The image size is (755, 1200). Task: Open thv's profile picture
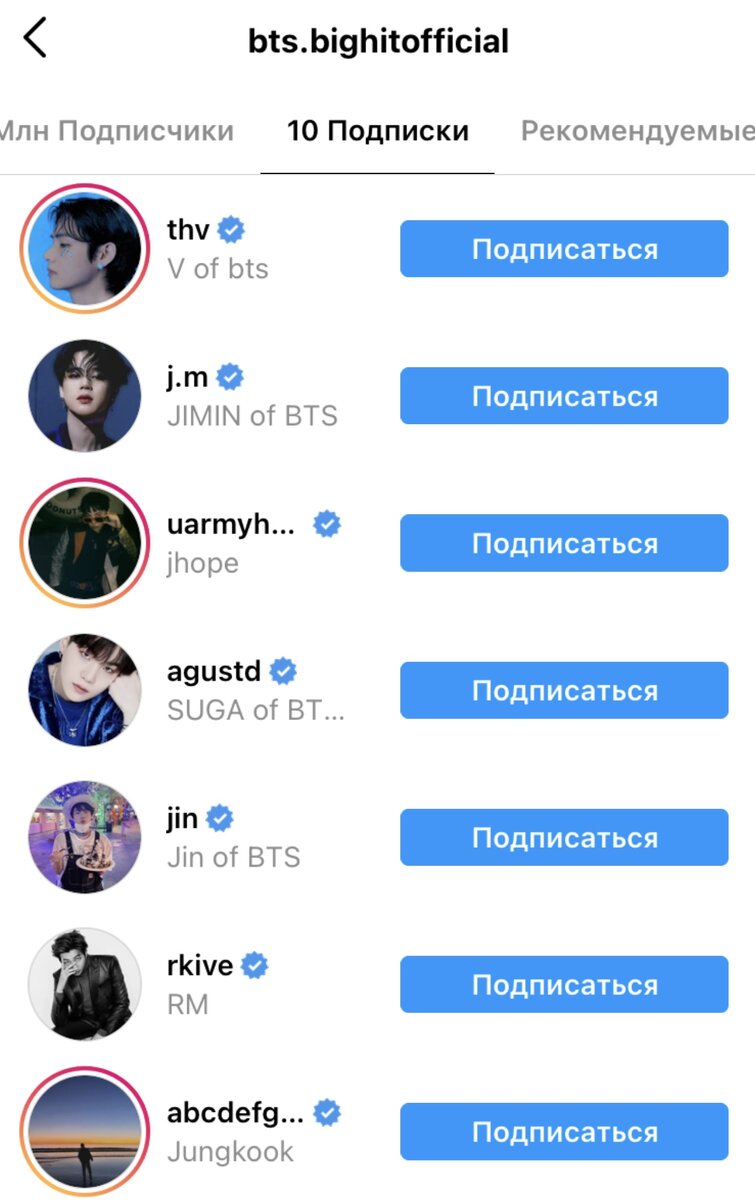pyautogui.click(x=85, y=250)
